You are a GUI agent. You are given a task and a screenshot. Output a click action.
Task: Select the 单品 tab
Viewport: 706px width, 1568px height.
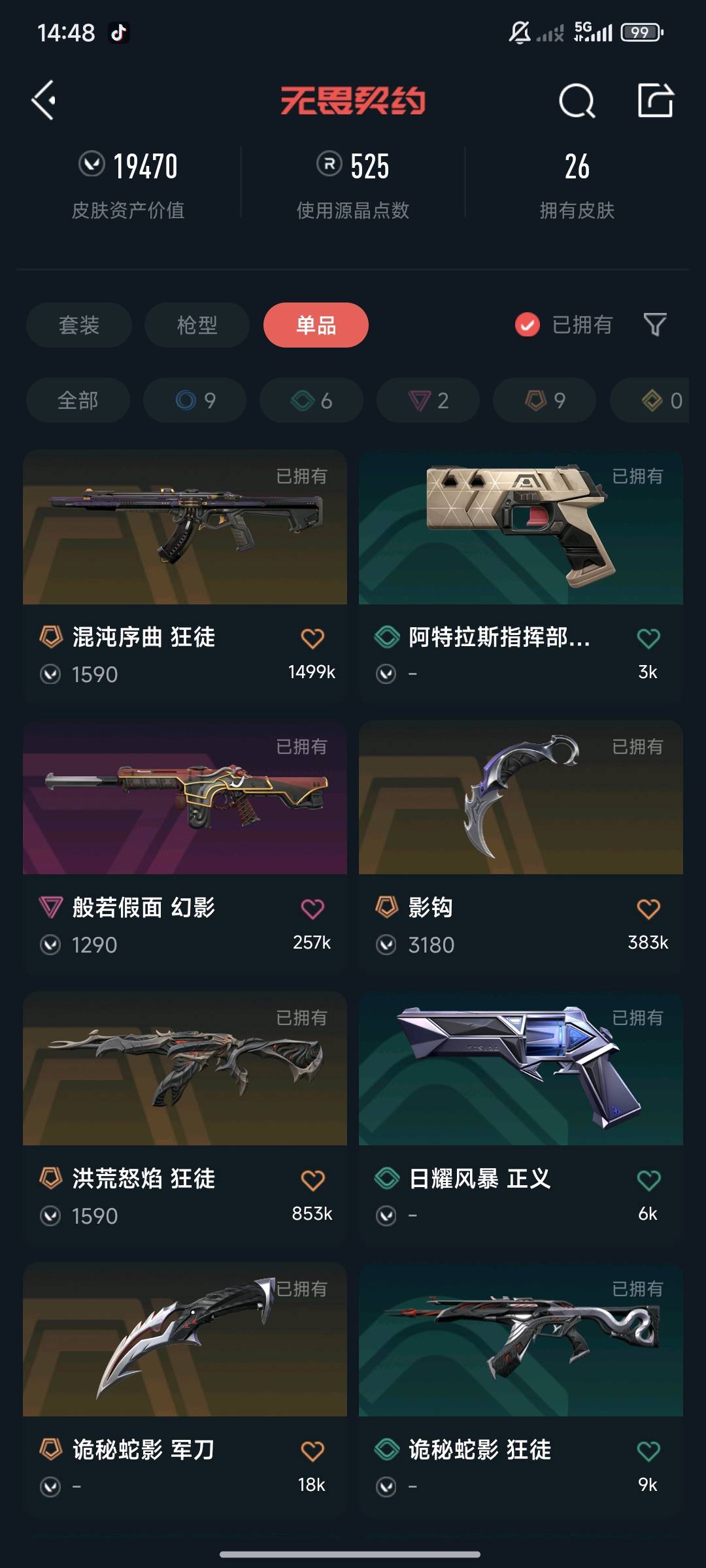(x=316, y=325)
